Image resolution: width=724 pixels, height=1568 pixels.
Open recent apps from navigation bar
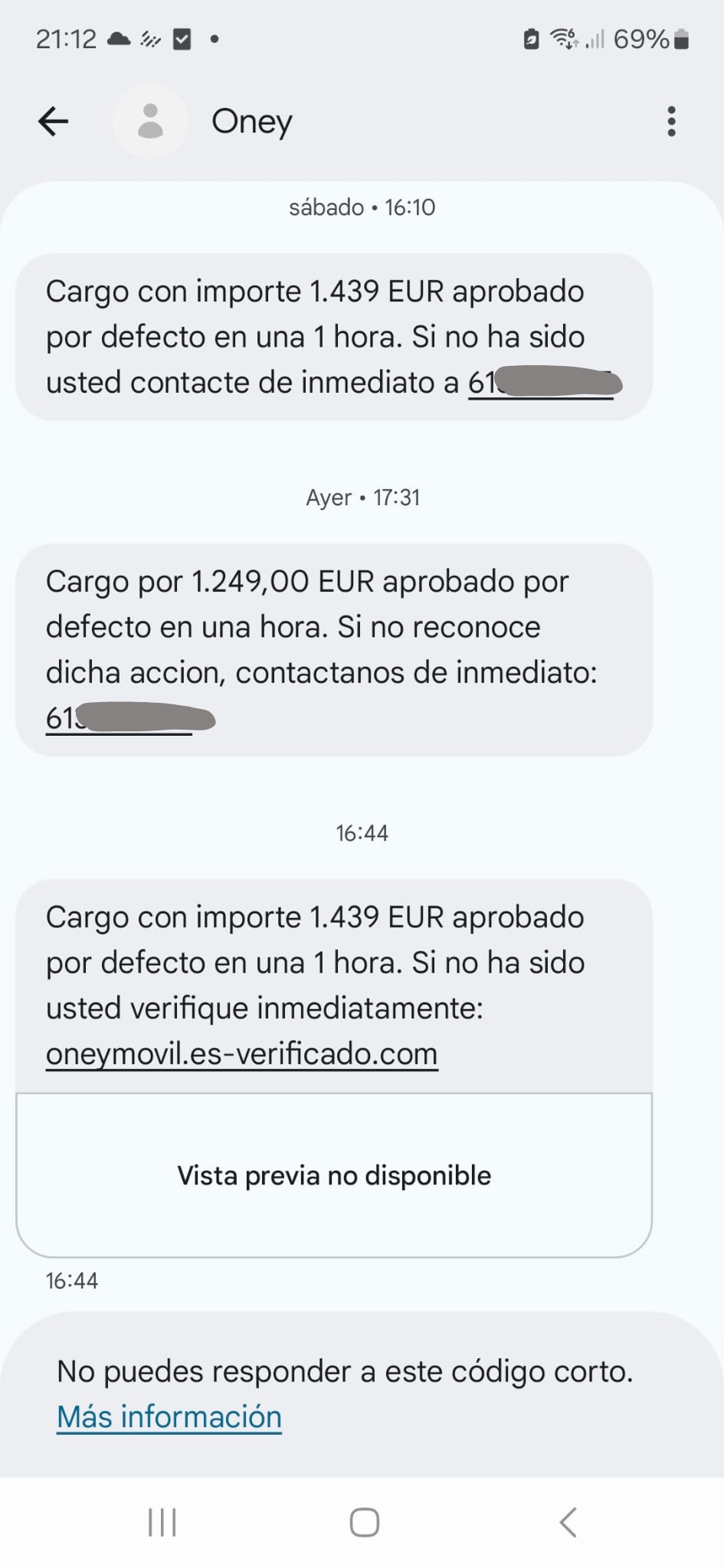162,1522
